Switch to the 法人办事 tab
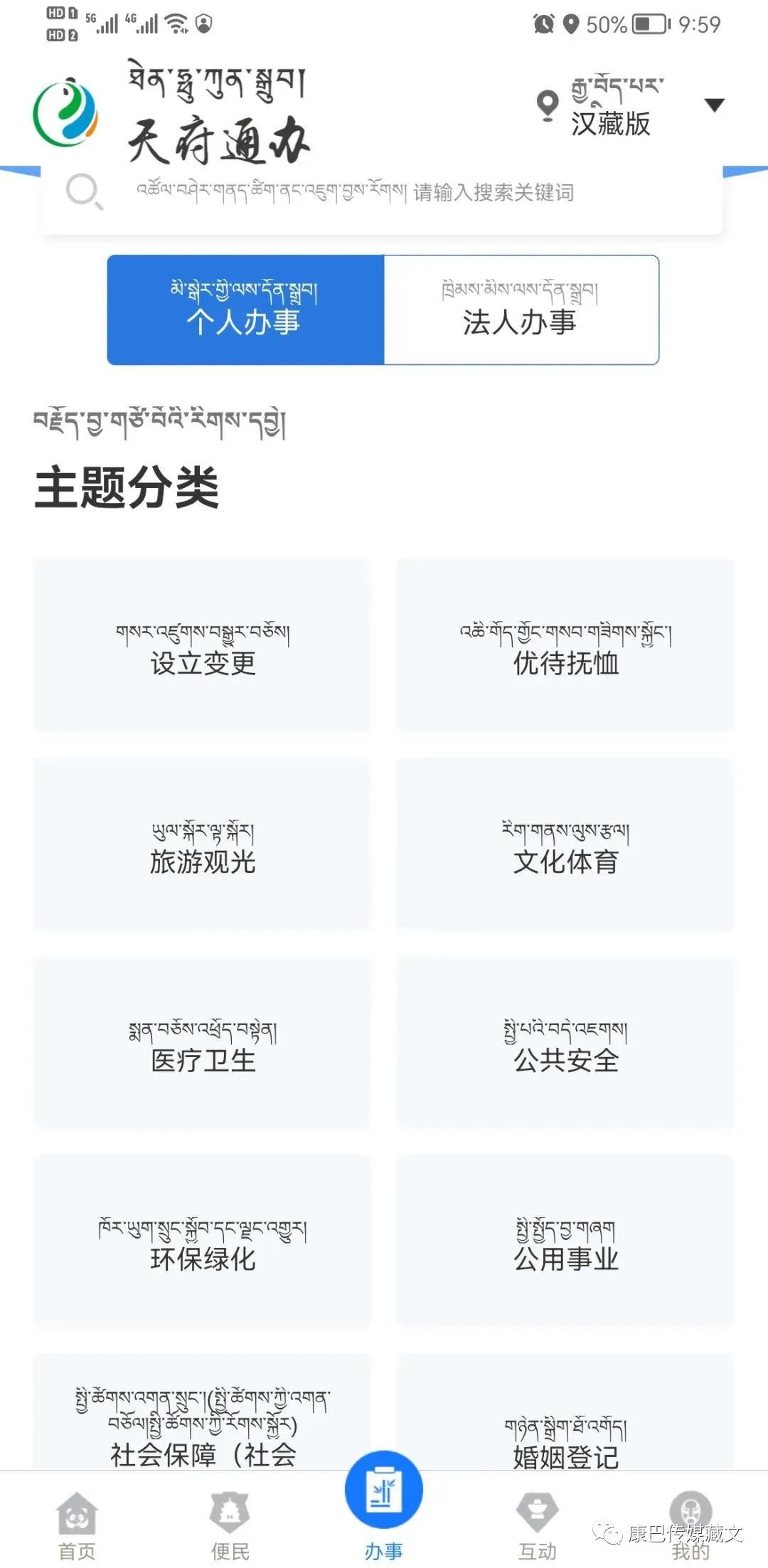Image resolution: width=768 pixels, height=1568 pixels. [x=521, y=310]
